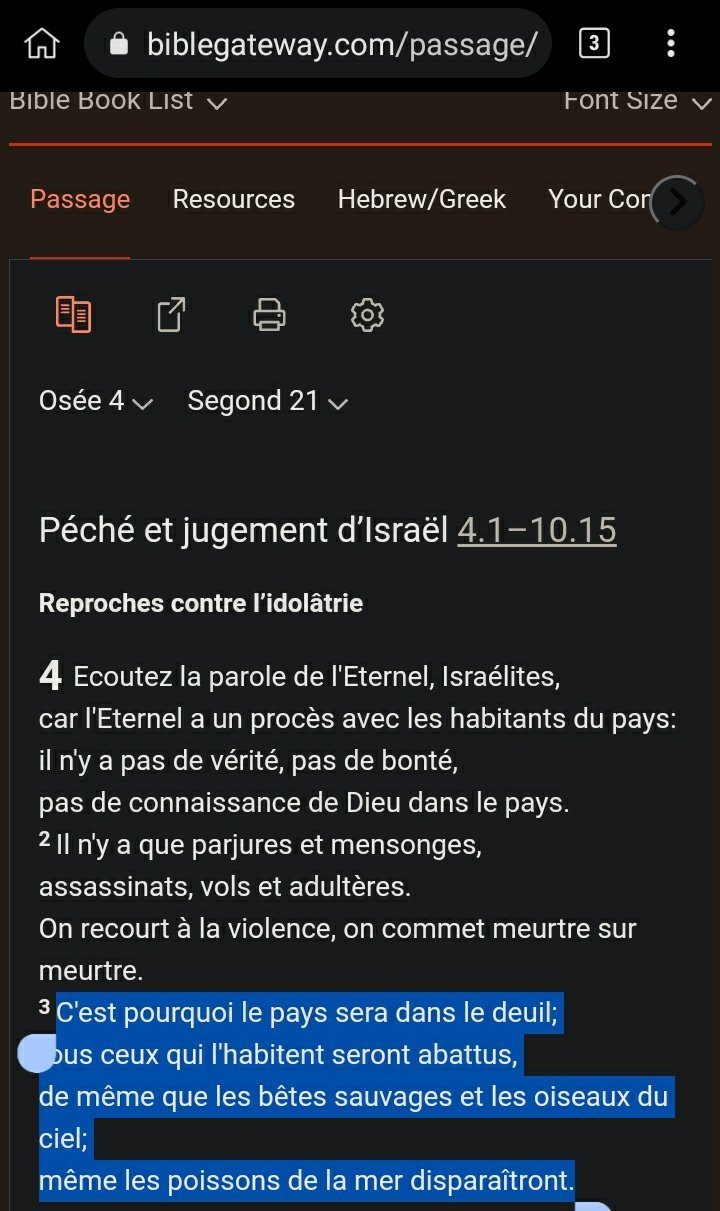Open the Osée 4 chapter picker
Viewport: 720px width, 1211px height.
tap(96, 401)
